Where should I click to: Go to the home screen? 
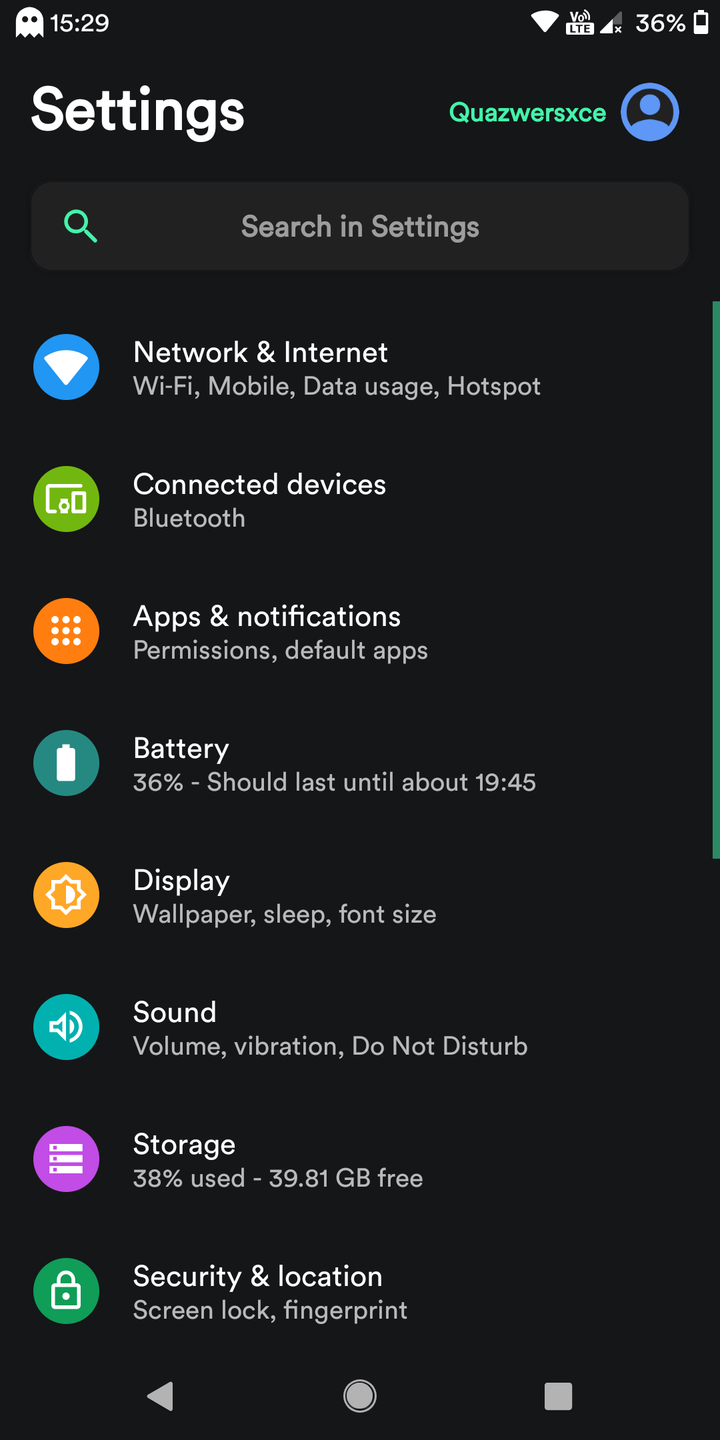coord(360,1396)
